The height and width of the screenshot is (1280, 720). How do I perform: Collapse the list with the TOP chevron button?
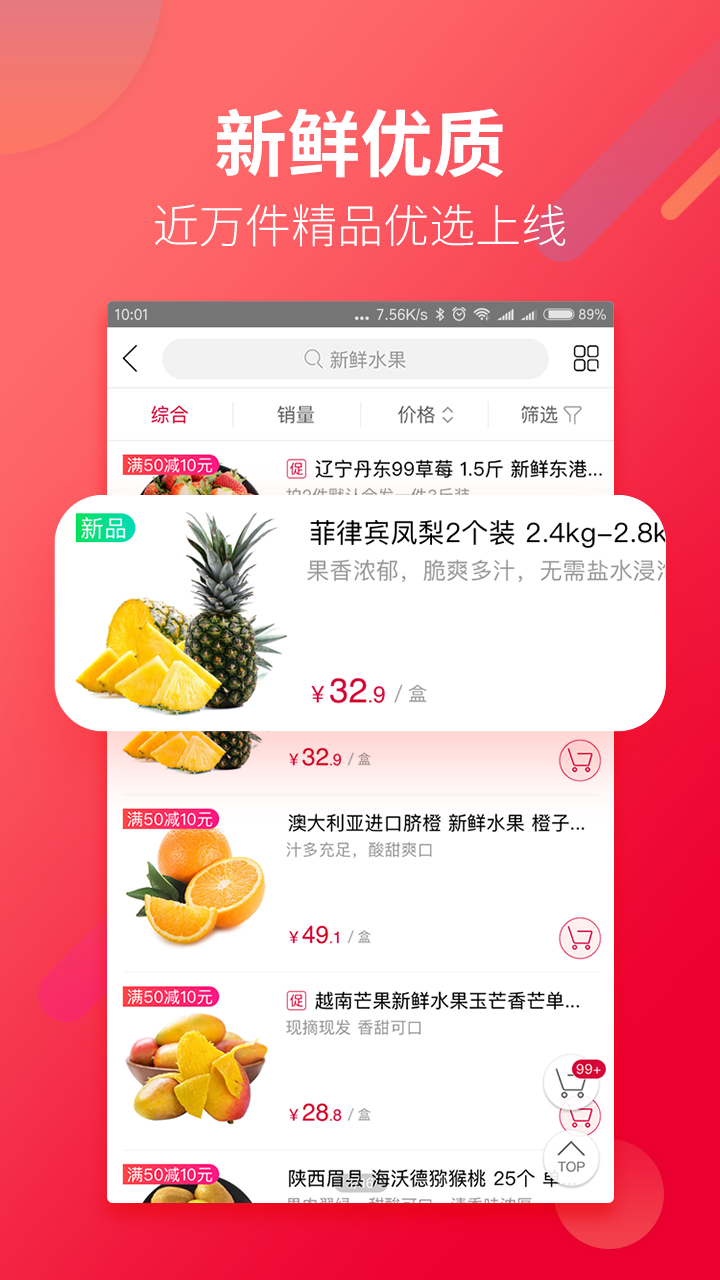click(570, 1158)
